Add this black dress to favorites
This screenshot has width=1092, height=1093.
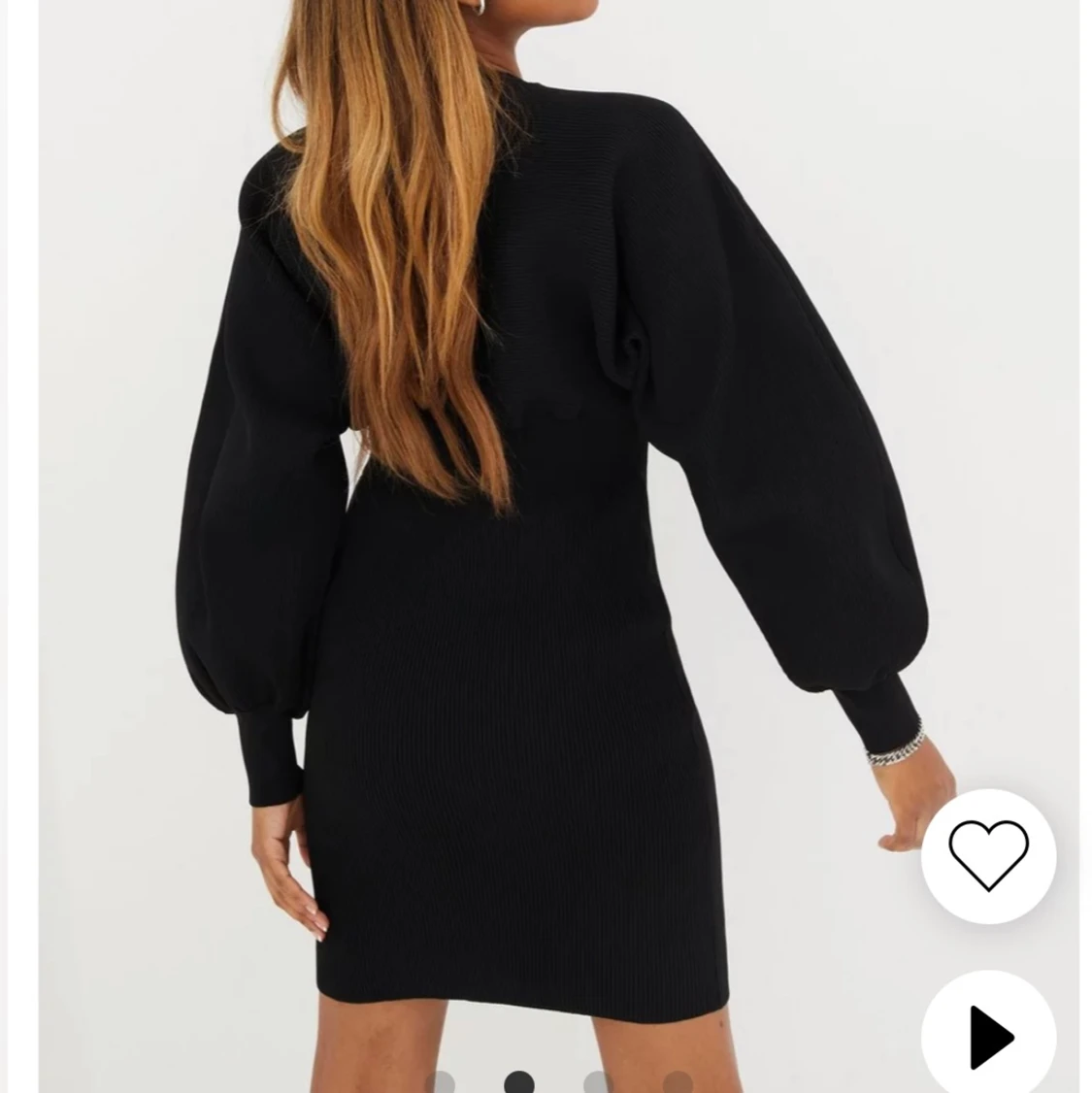coord(988,855)
